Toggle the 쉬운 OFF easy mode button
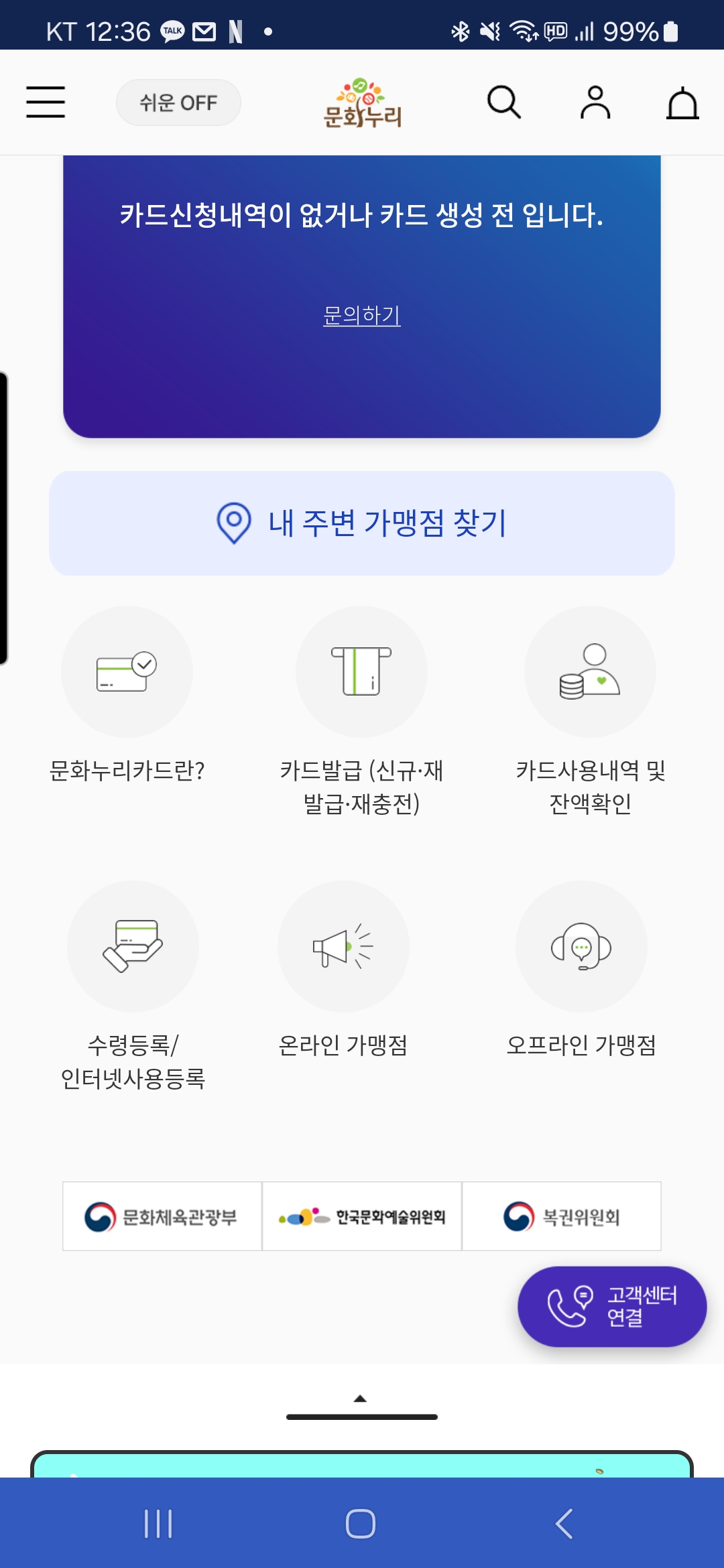The height and width of the screenshot is (1568, 724). (x=178, y=103)
